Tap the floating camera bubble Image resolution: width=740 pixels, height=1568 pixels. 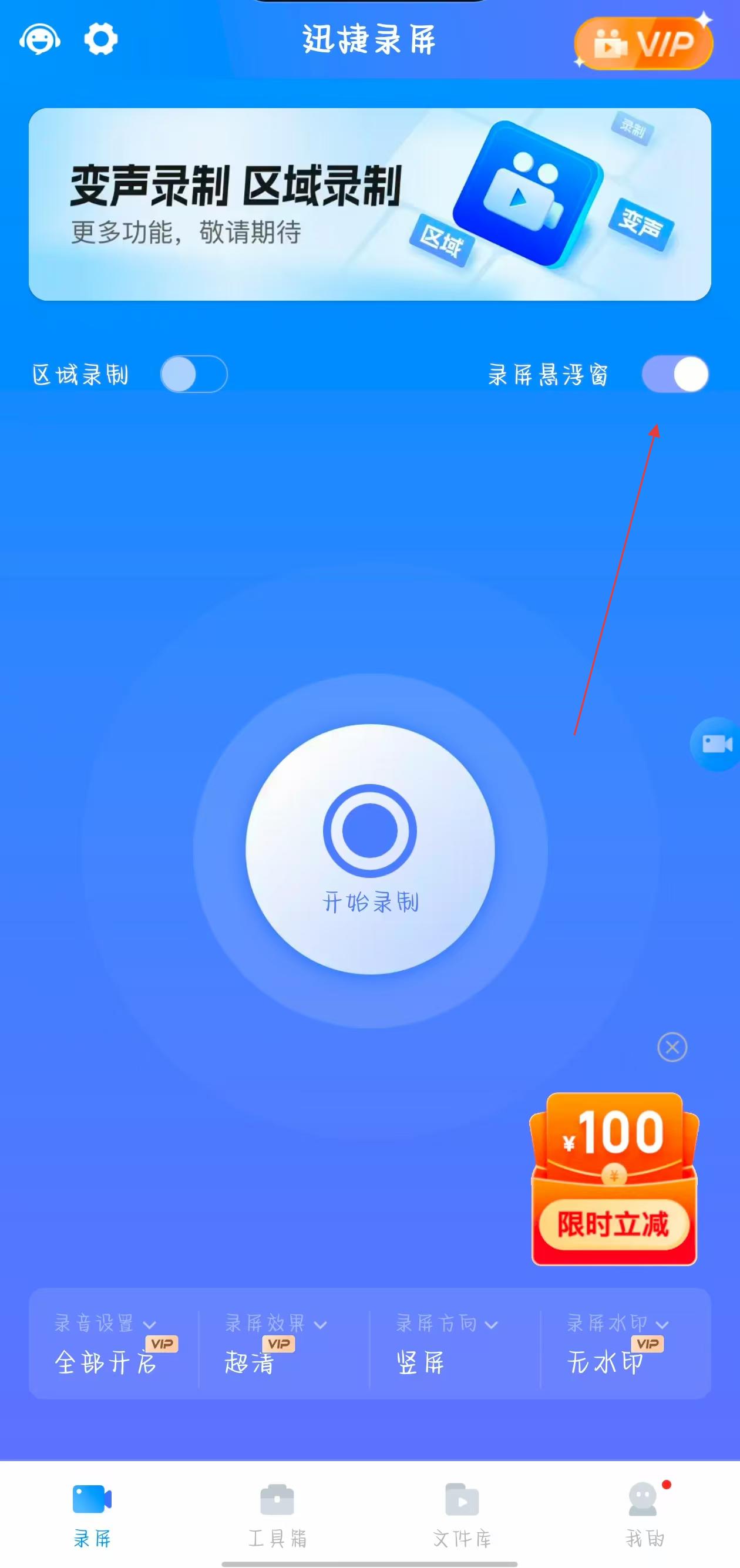[717, 744]
